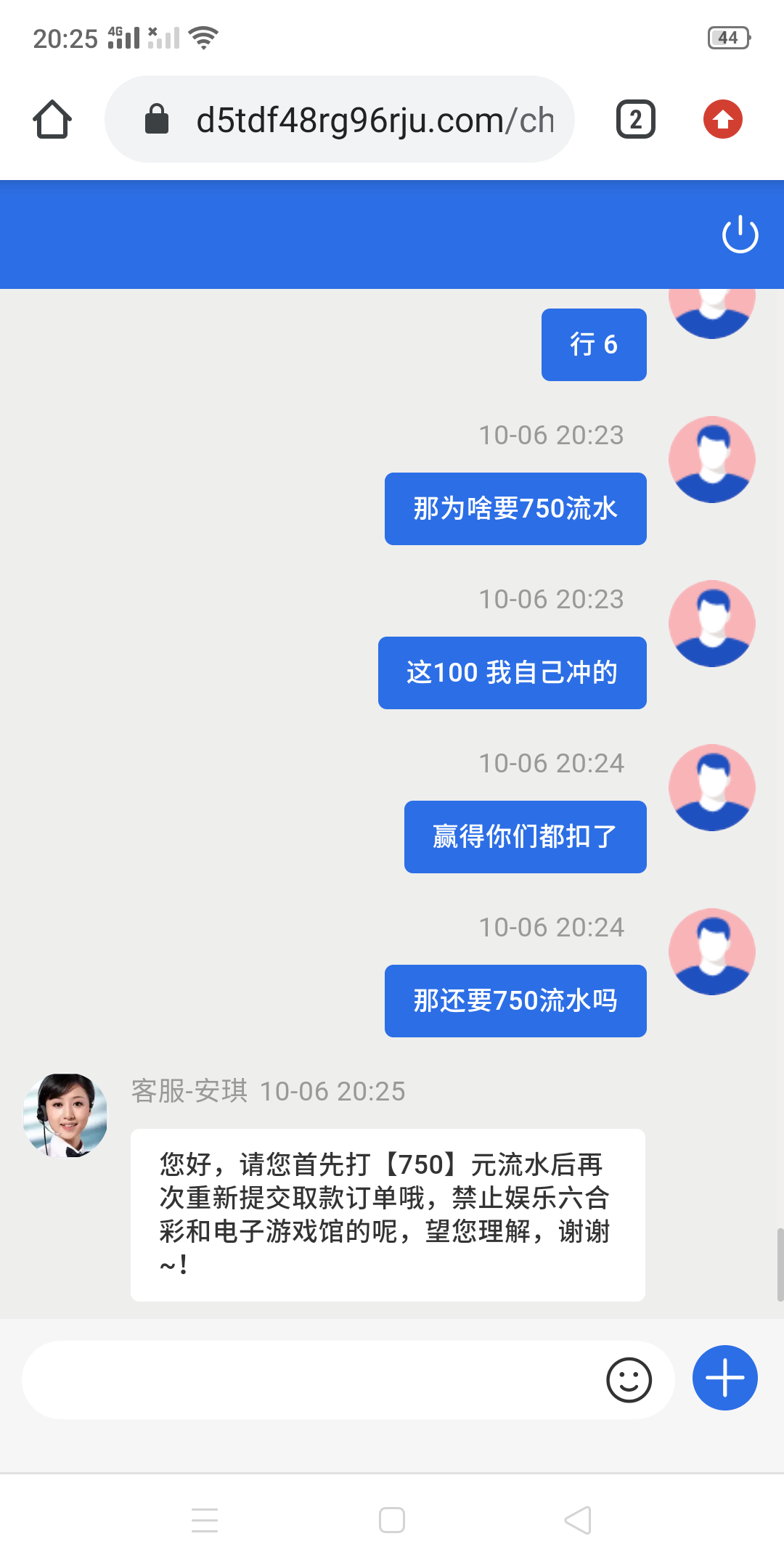Go back using system back button

(578, 1520)
